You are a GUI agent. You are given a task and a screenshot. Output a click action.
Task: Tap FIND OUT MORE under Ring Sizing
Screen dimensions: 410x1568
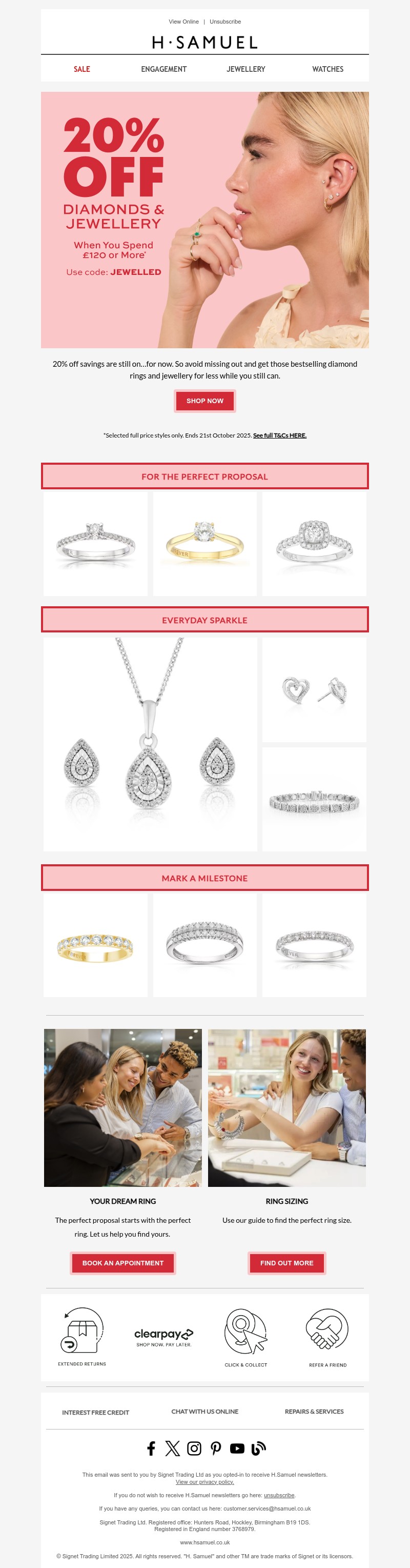[286, 1262]
